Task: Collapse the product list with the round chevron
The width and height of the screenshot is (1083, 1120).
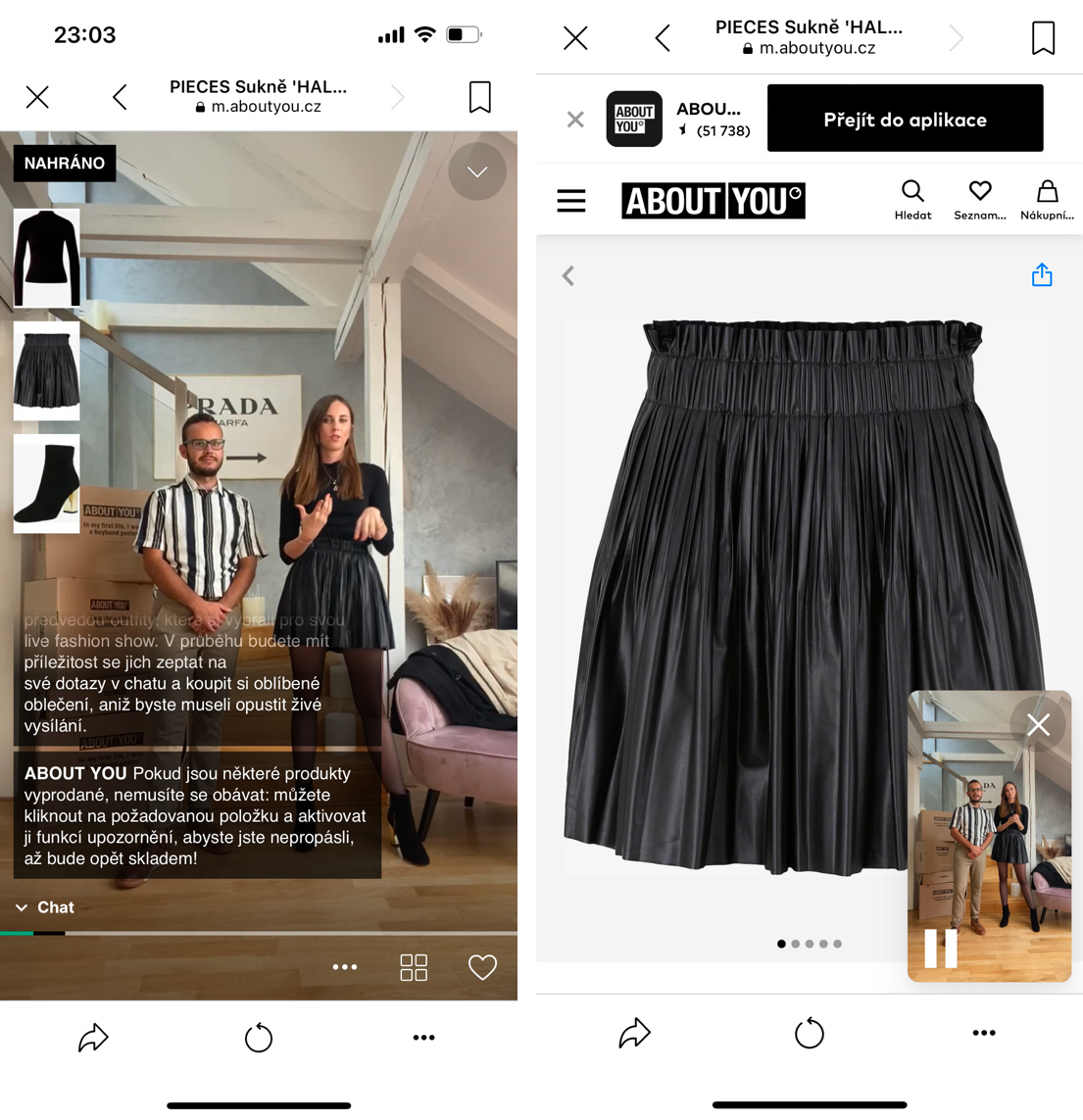Action: [x=476, y=171]
